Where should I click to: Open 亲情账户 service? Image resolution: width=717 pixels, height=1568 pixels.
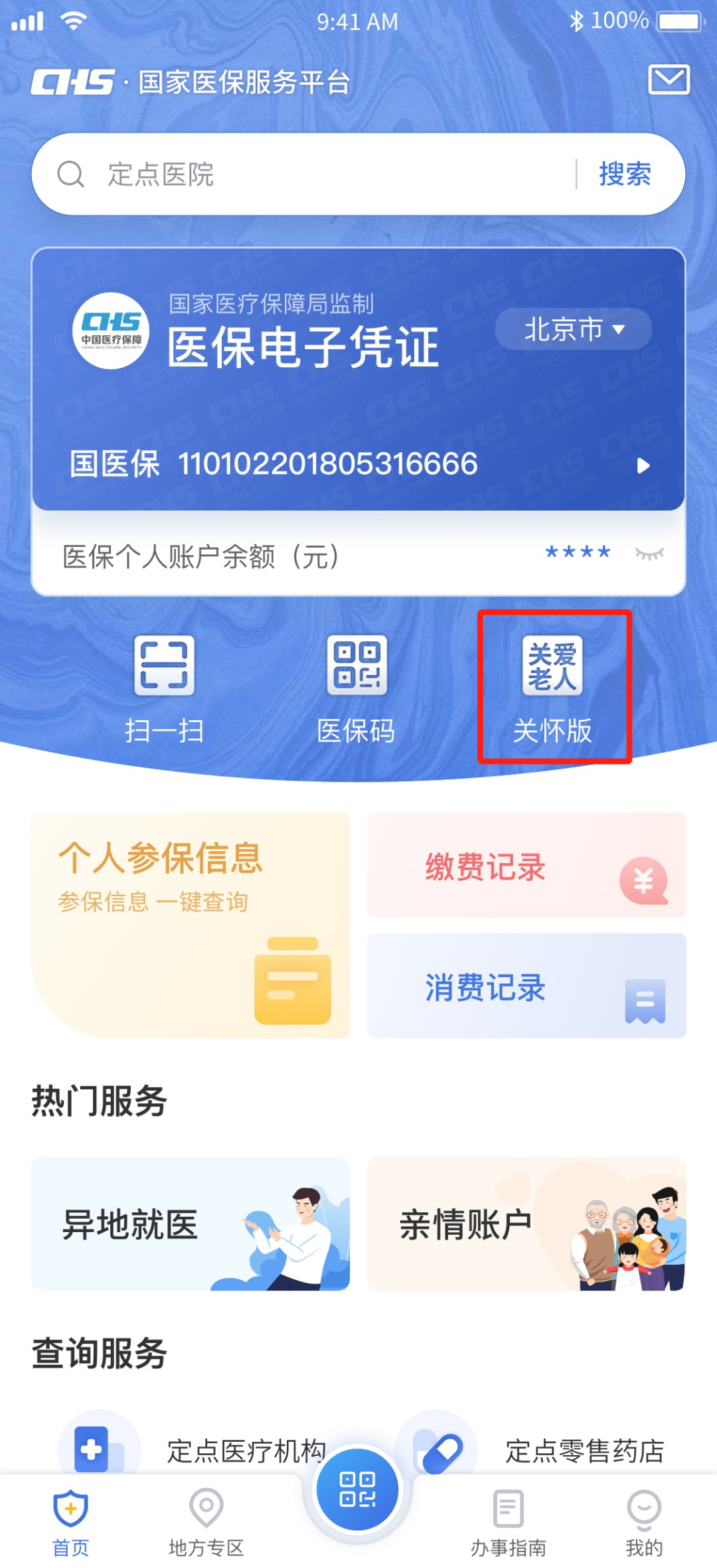[526, 1223]
